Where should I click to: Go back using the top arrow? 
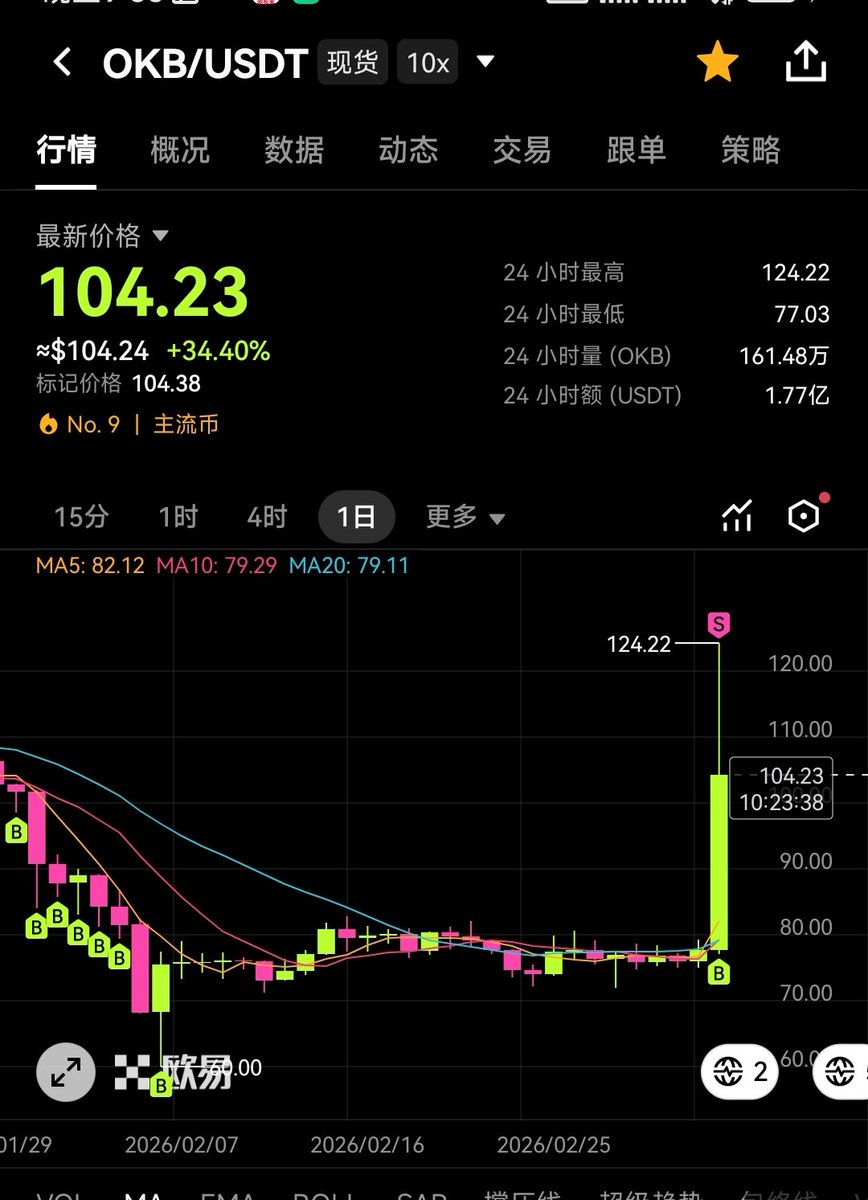pos(62,63)
